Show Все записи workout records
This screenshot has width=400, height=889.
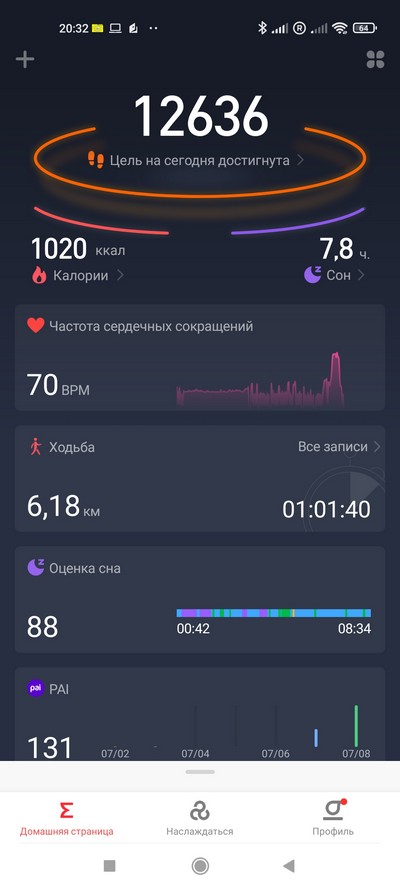[x=339, y=447]
